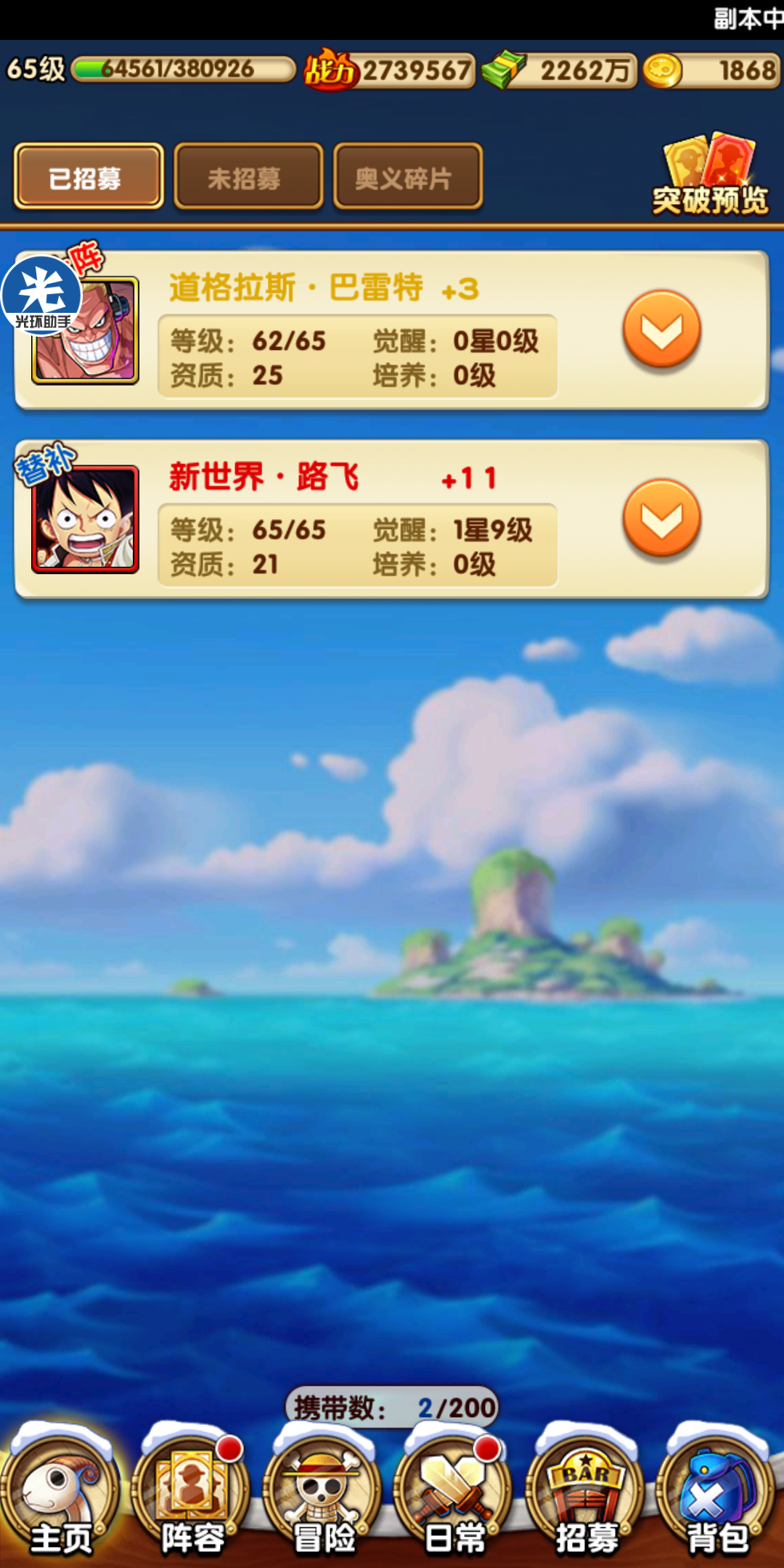Go to 主页 in bottom navigation
Screen dimensions: 784x1568
[x=61, y=1495]
